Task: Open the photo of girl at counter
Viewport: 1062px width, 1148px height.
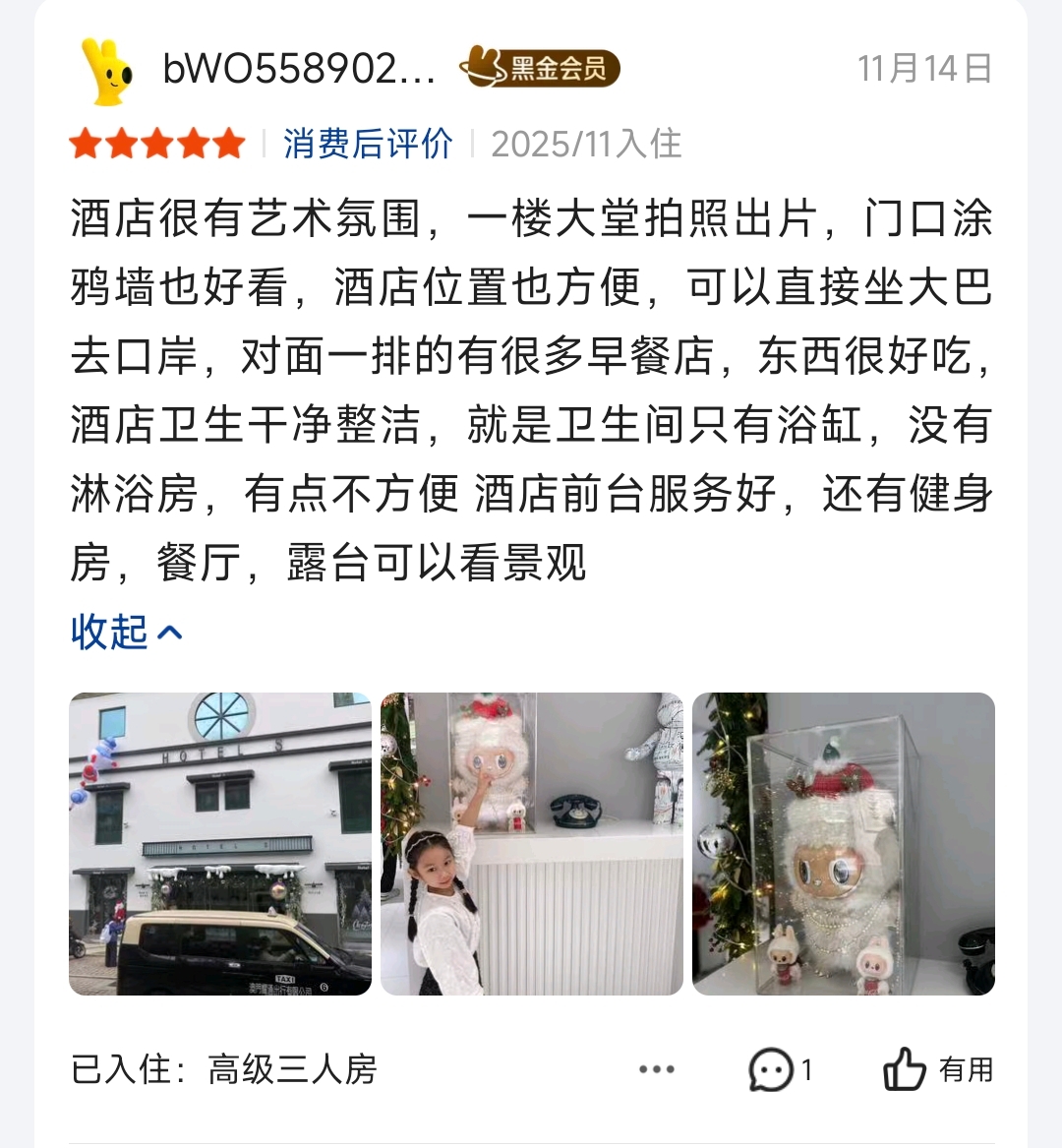Action: coord(531,843)
